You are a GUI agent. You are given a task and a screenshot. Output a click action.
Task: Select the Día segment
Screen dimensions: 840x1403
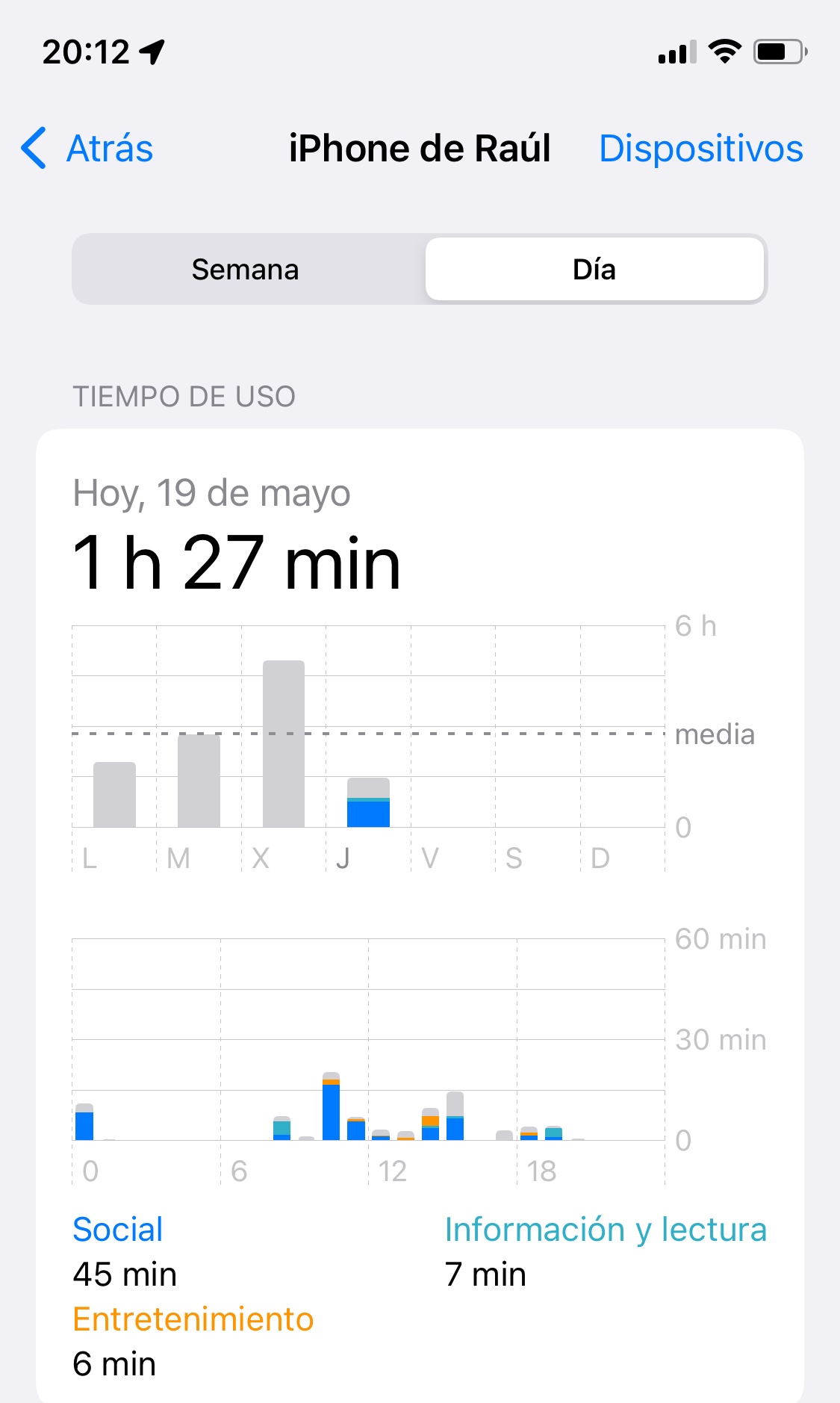pyautogui.click(x=594, y=270)
